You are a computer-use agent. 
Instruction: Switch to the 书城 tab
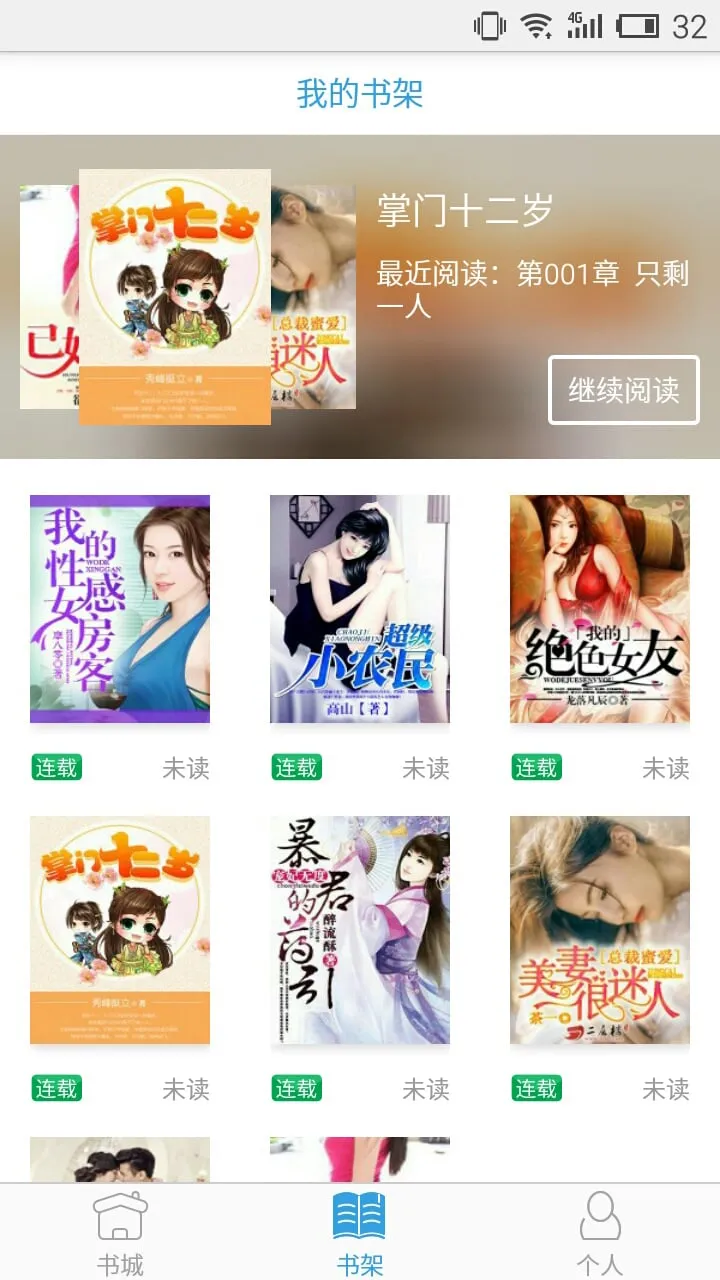(120, 1233)
